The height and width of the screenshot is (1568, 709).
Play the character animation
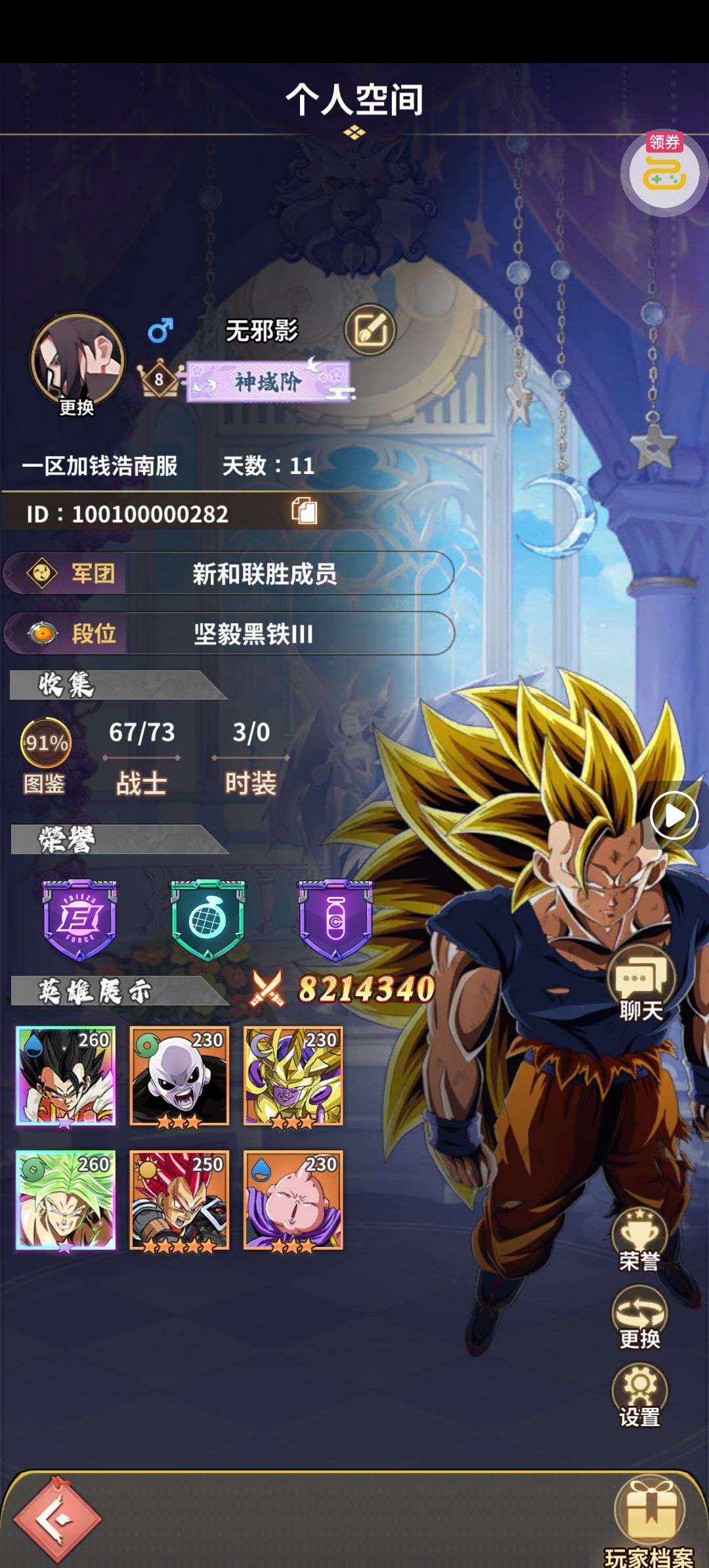click(x=674, y=816)
